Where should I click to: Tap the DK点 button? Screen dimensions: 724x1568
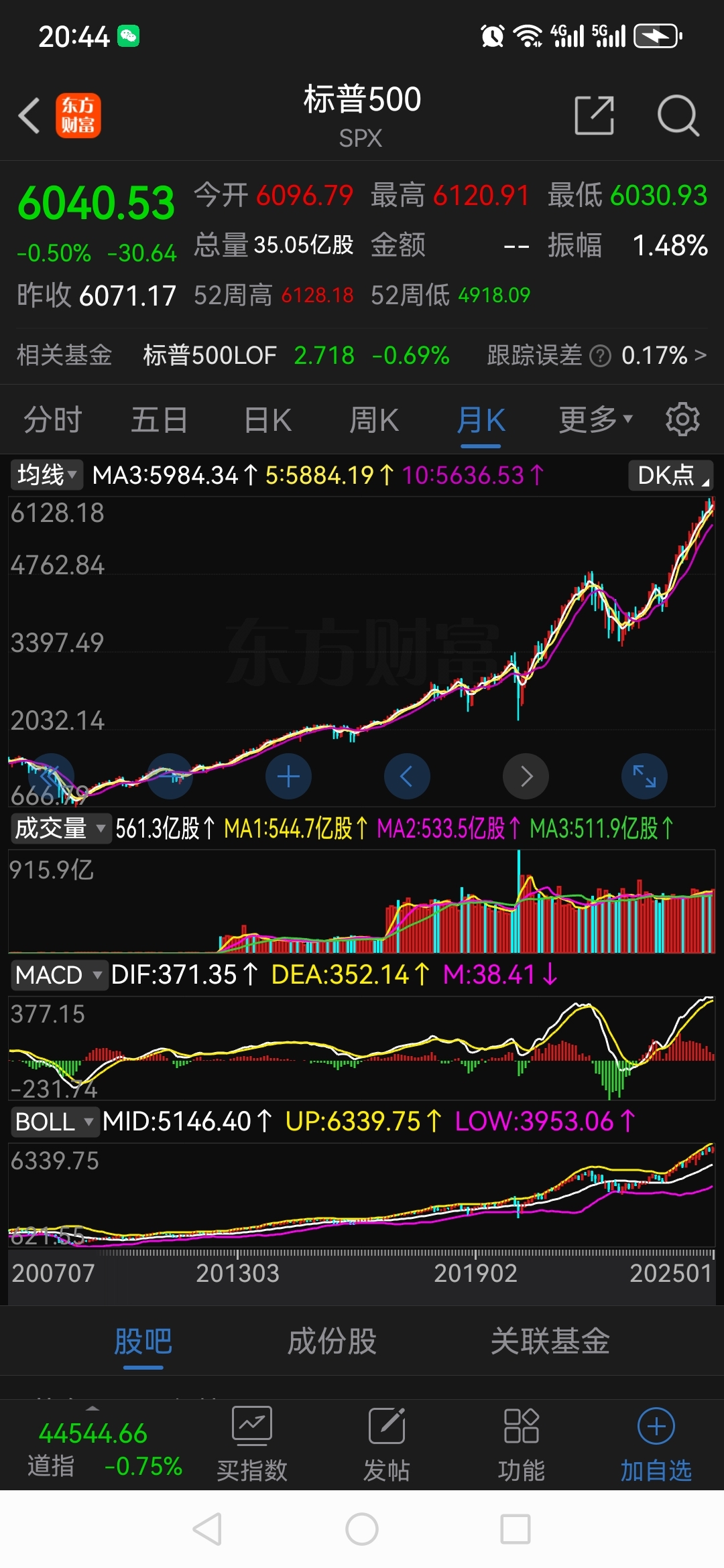[x=670, y=475]
